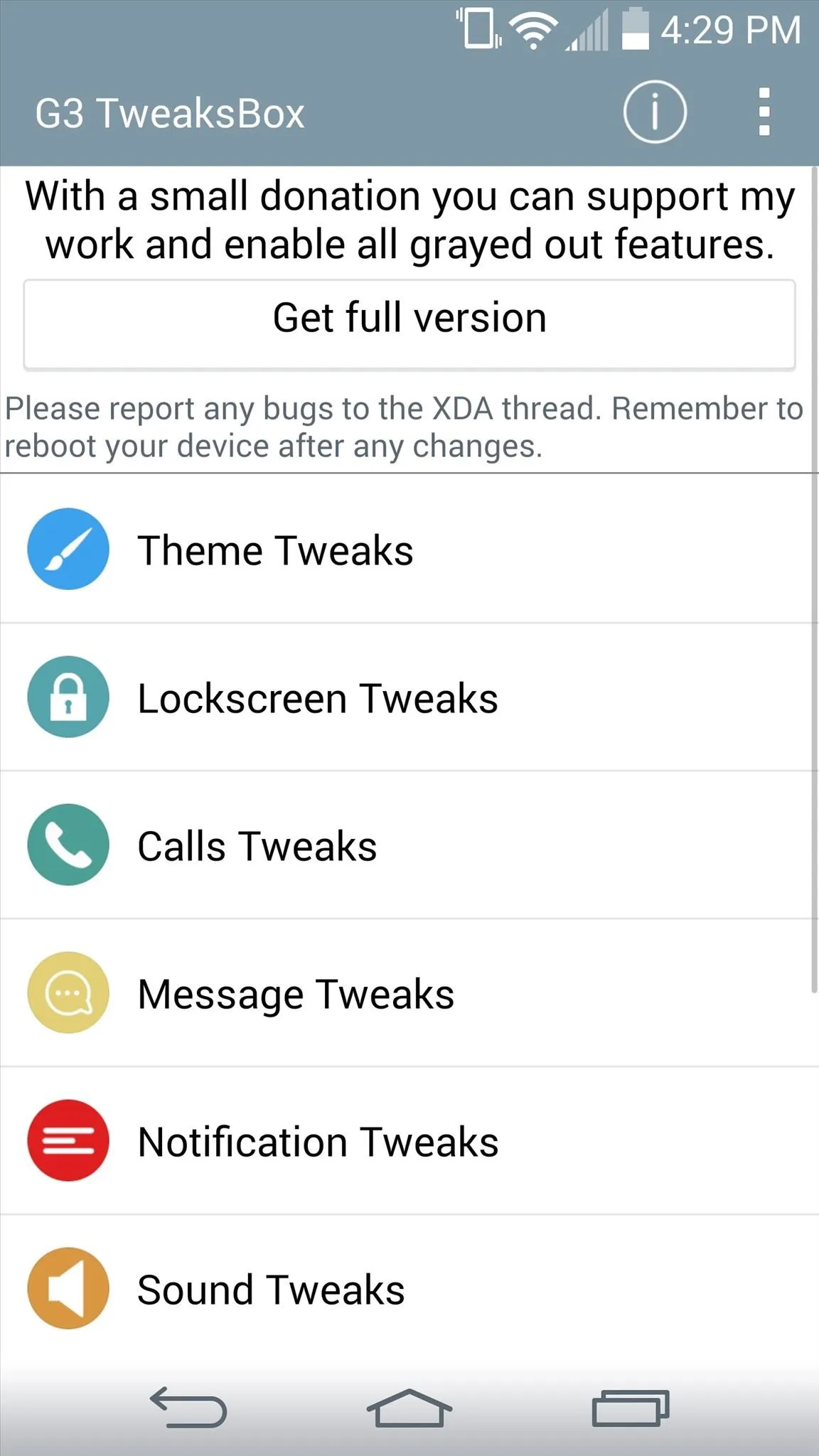The width and height of the screenshot is (819, 1456).
Task: Open the info icon in the app bar
Action: point(655,112)
